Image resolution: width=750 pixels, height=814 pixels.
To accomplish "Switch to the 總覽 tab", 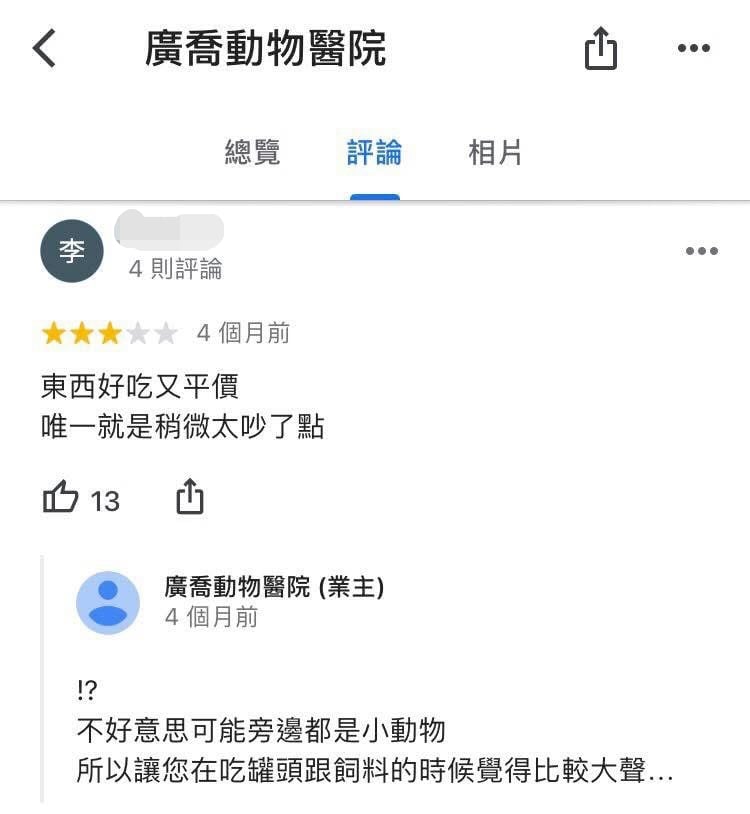I will tap(252, 150).
